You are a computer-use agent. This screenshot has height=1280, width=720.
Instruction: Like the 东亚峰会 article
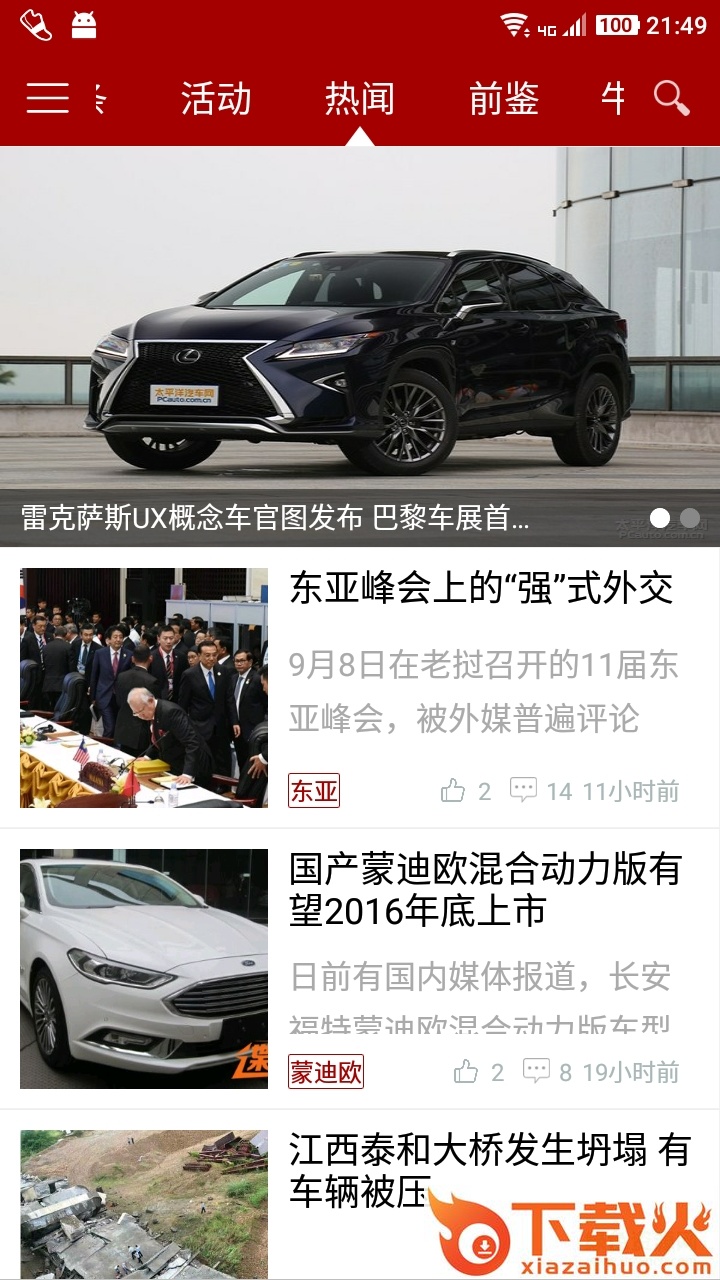point(454,791)
